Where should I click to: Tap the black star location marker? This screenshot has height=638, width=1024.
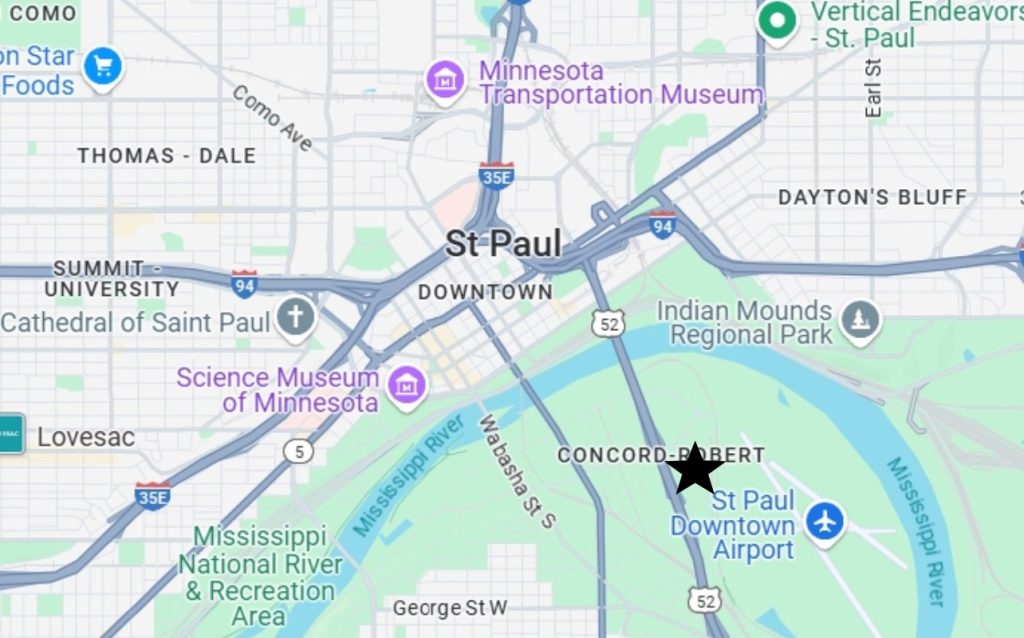pos(695,470)
